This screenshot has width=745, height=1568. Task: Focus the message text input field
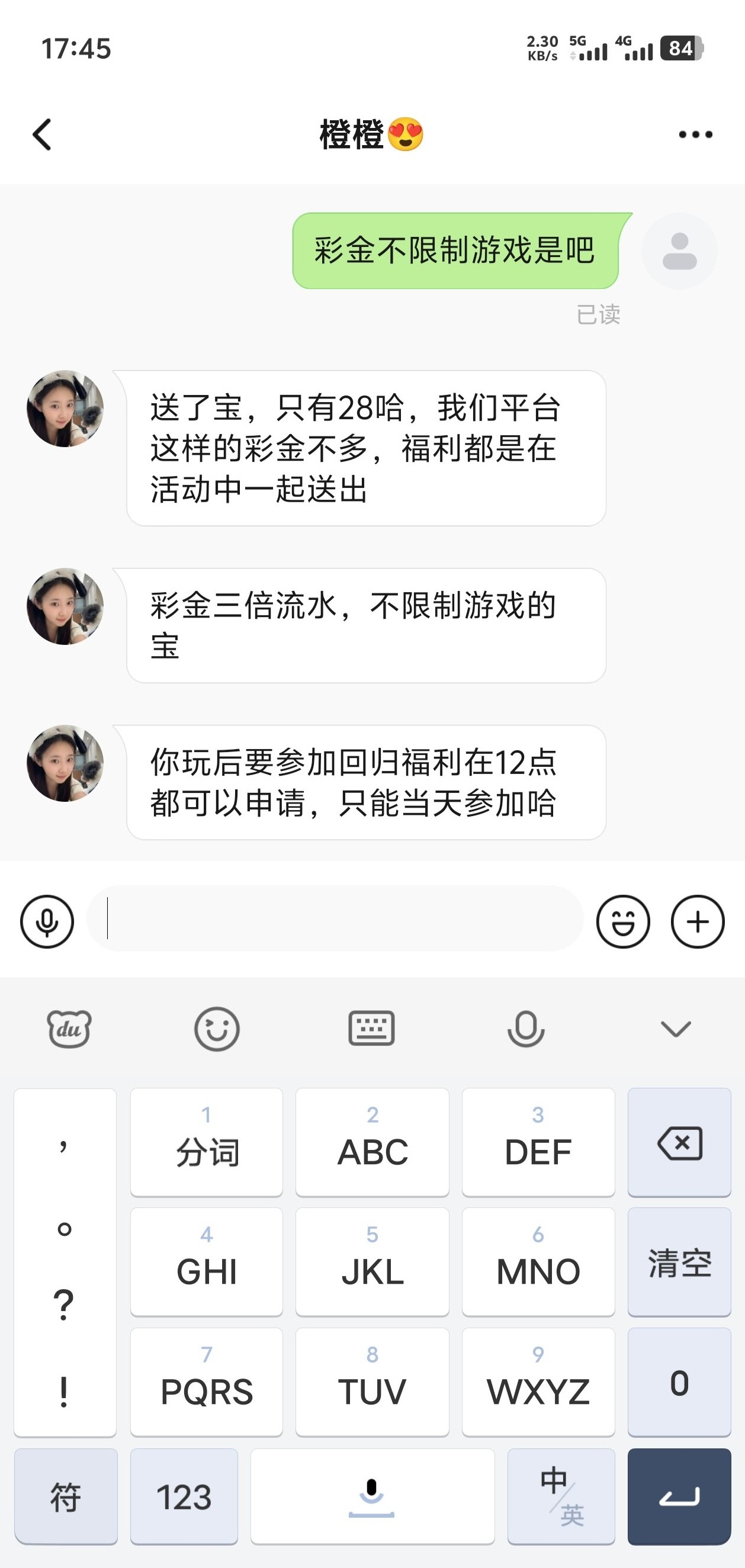coord(335,919)
